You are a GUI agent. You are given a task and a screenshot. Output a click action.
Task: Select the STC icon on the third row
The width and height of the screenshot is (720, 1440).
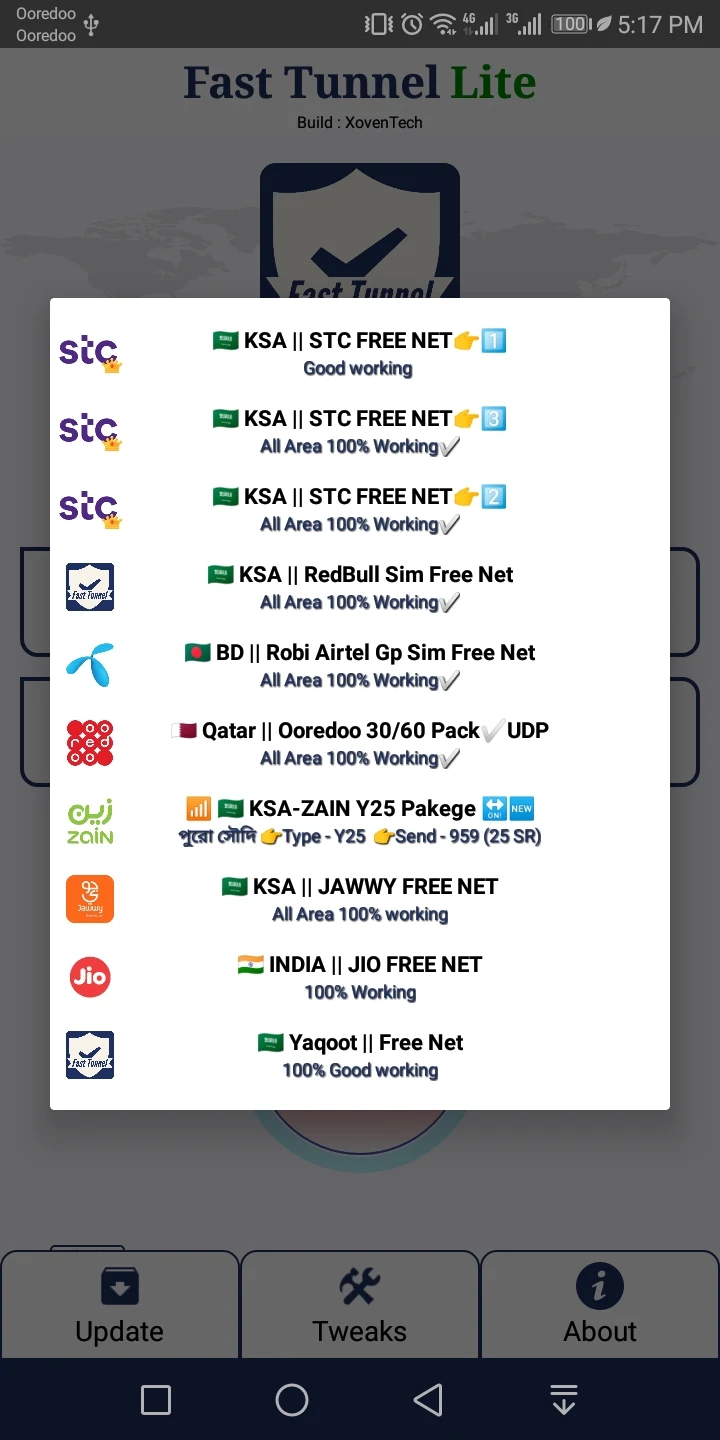click(89, 508)
